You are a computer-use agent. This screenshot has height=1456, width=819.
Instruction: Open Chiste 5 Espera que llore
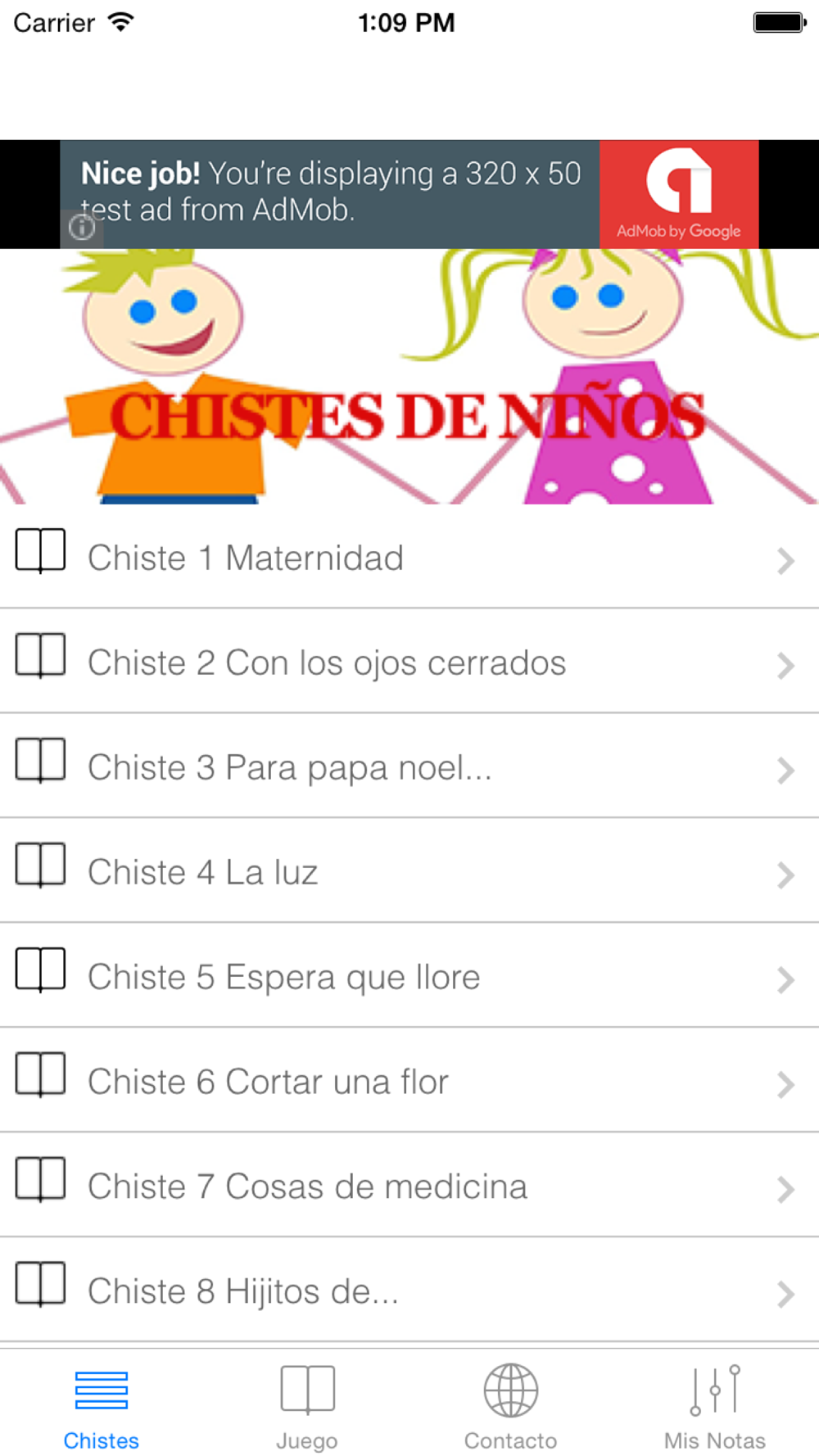409,976
